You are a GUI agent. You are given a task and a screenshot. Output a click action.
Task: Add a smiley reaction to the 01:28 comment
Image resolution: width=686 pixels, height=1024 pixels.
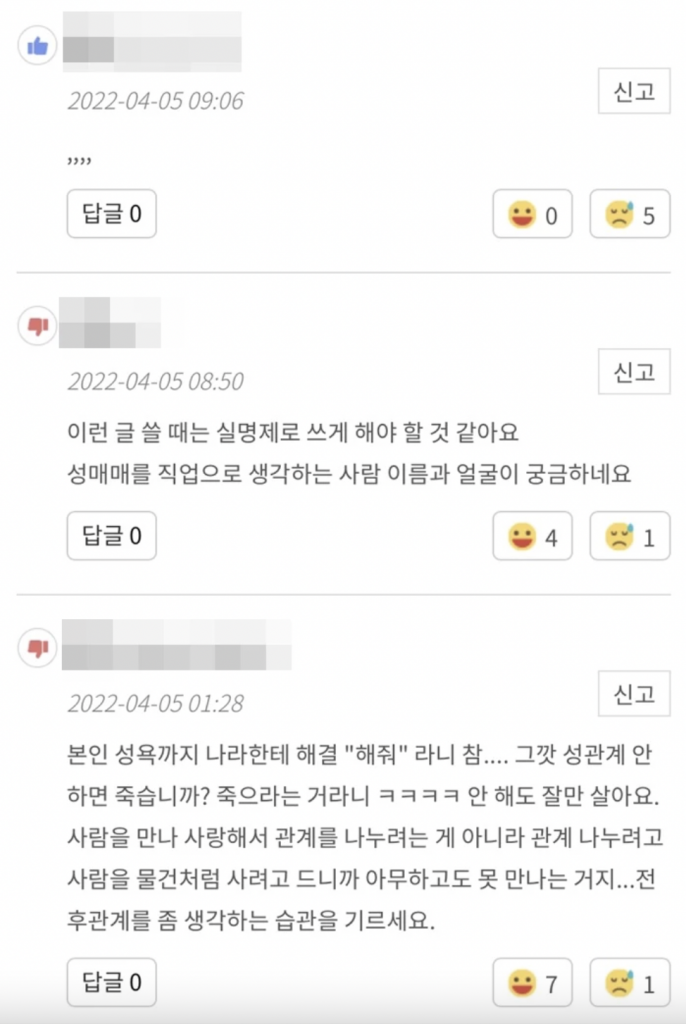[532, 981]
